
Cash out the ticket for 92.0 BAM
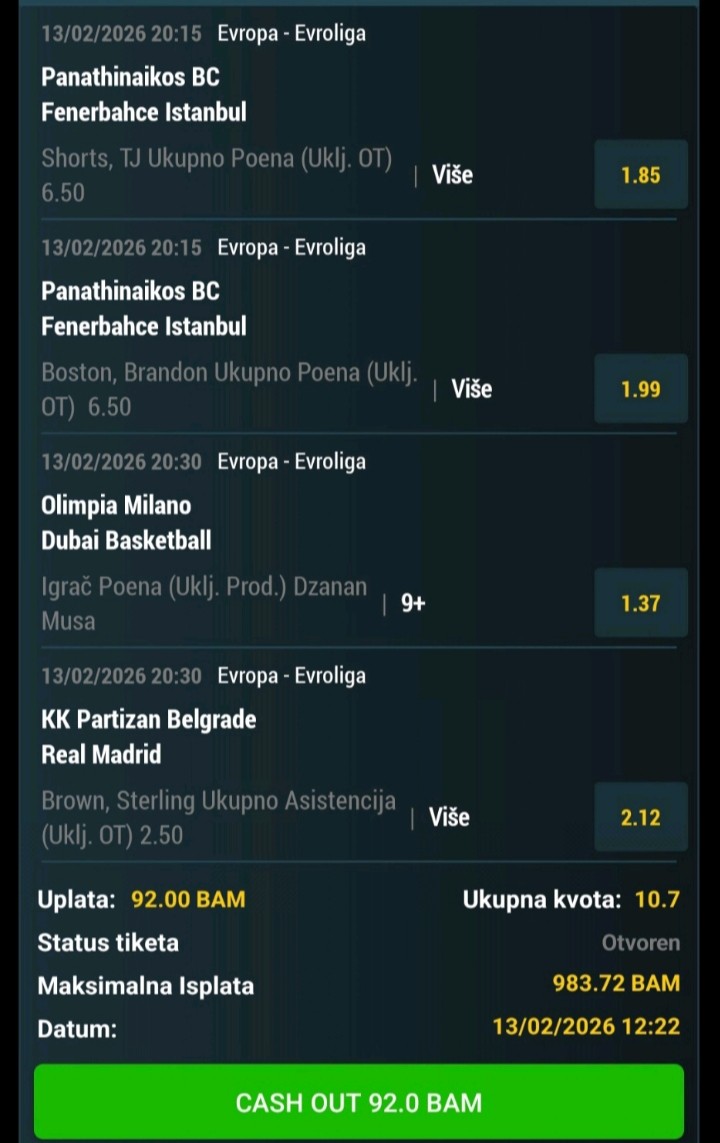[359, 1102]
